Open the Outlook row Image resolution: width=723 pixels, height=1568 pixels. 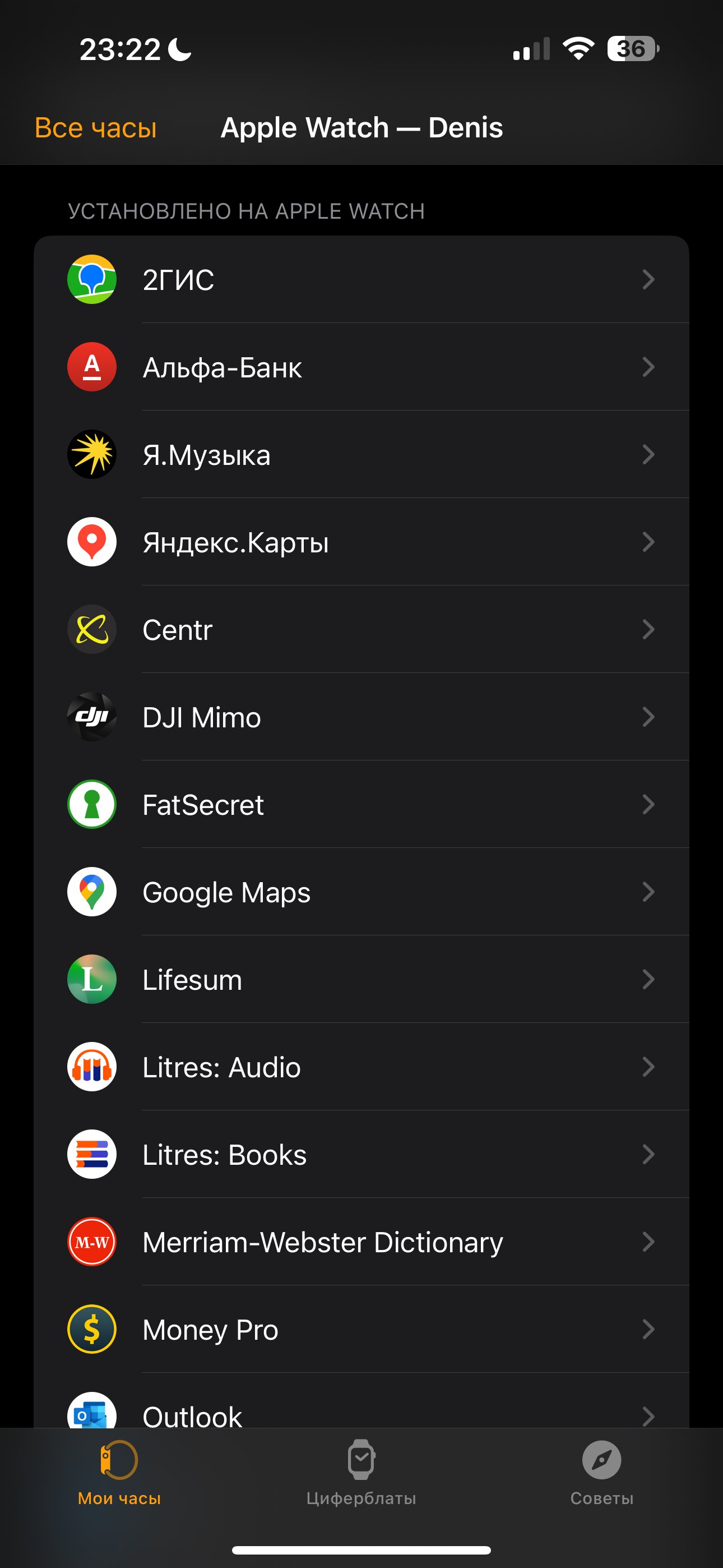(361, 1401)
